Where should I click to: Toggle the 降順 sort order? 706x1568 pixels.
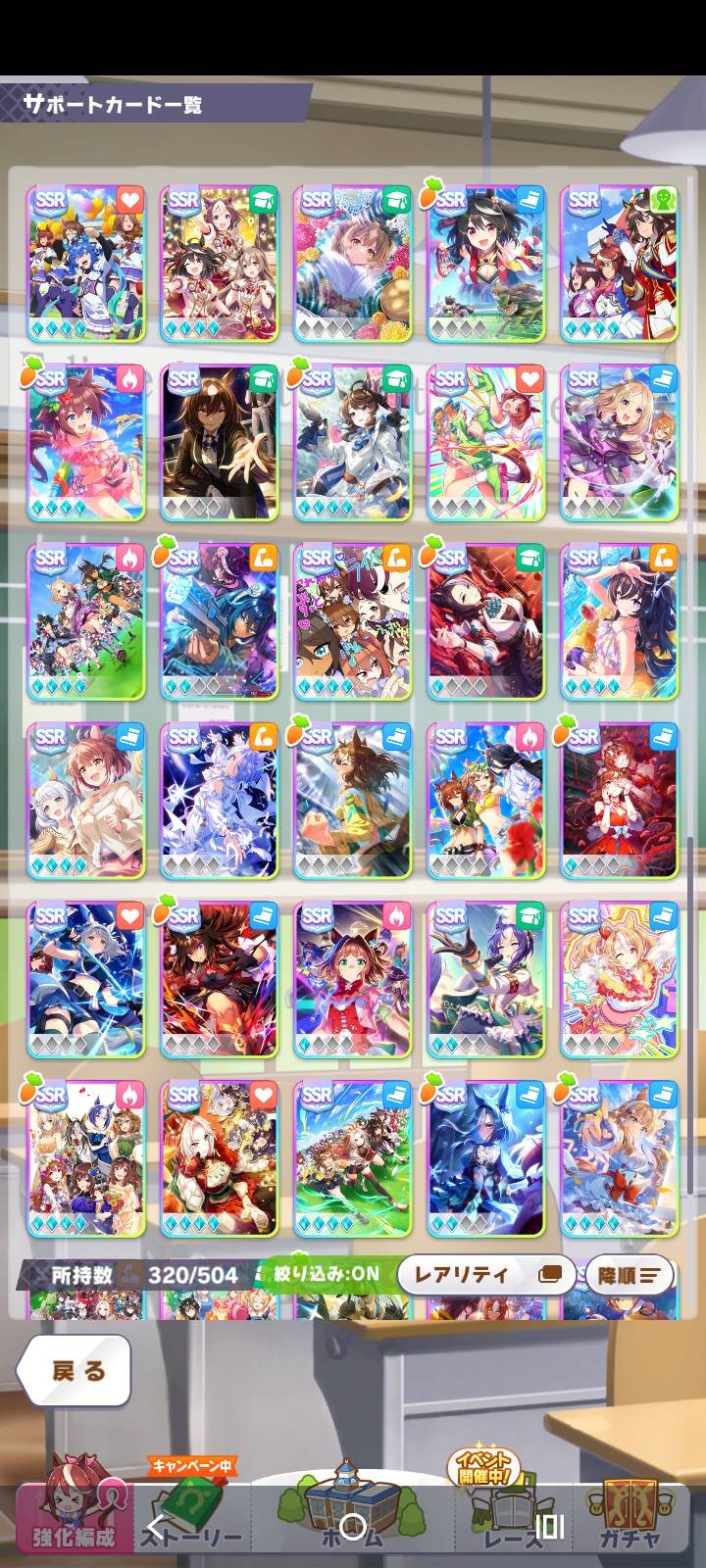(x=632, y=1275)
